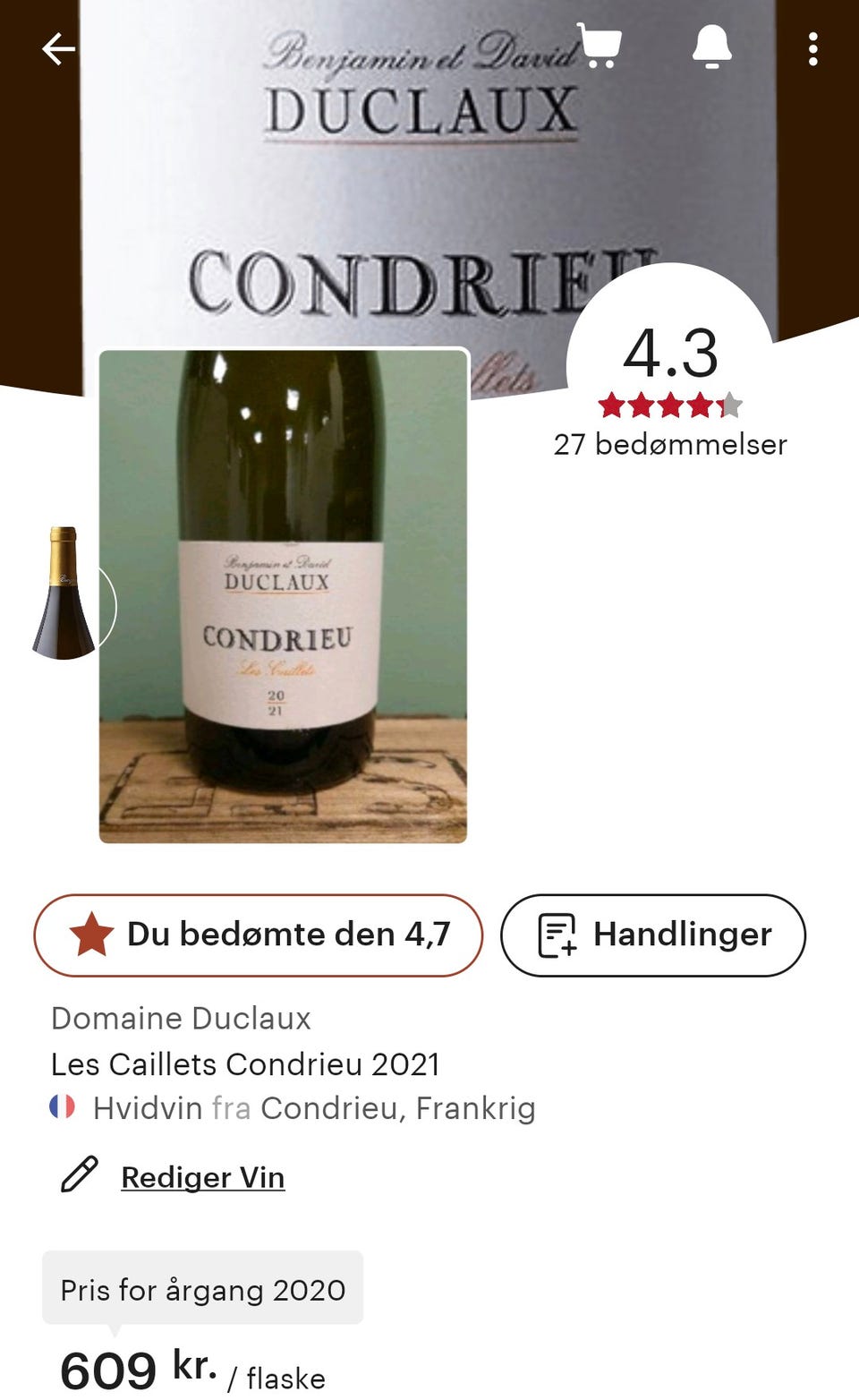Open the Domaine Duclaux winery page
The width and height of the screenshot is (859, 1400).
180,1018
